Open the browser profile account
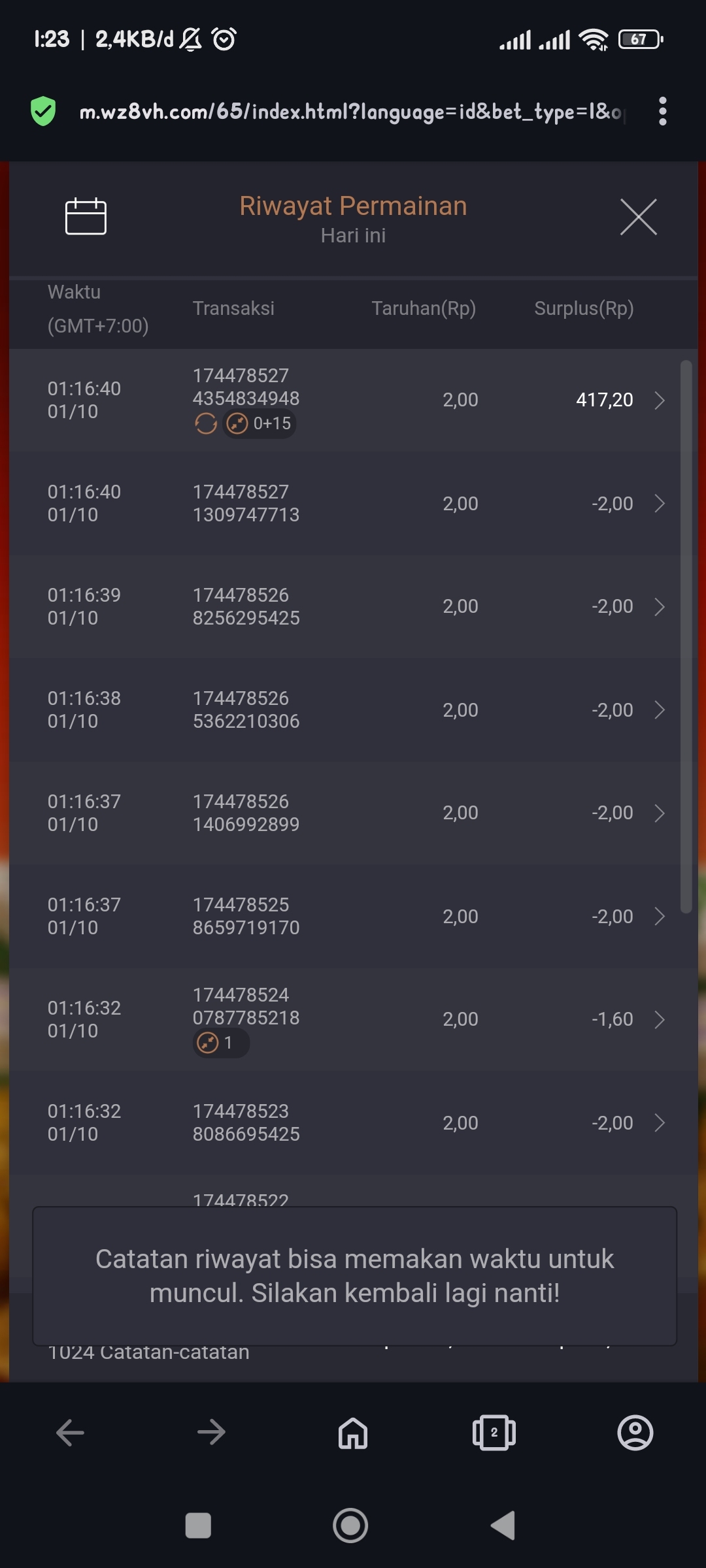The image size is (706, 1568). (635, 1433)
